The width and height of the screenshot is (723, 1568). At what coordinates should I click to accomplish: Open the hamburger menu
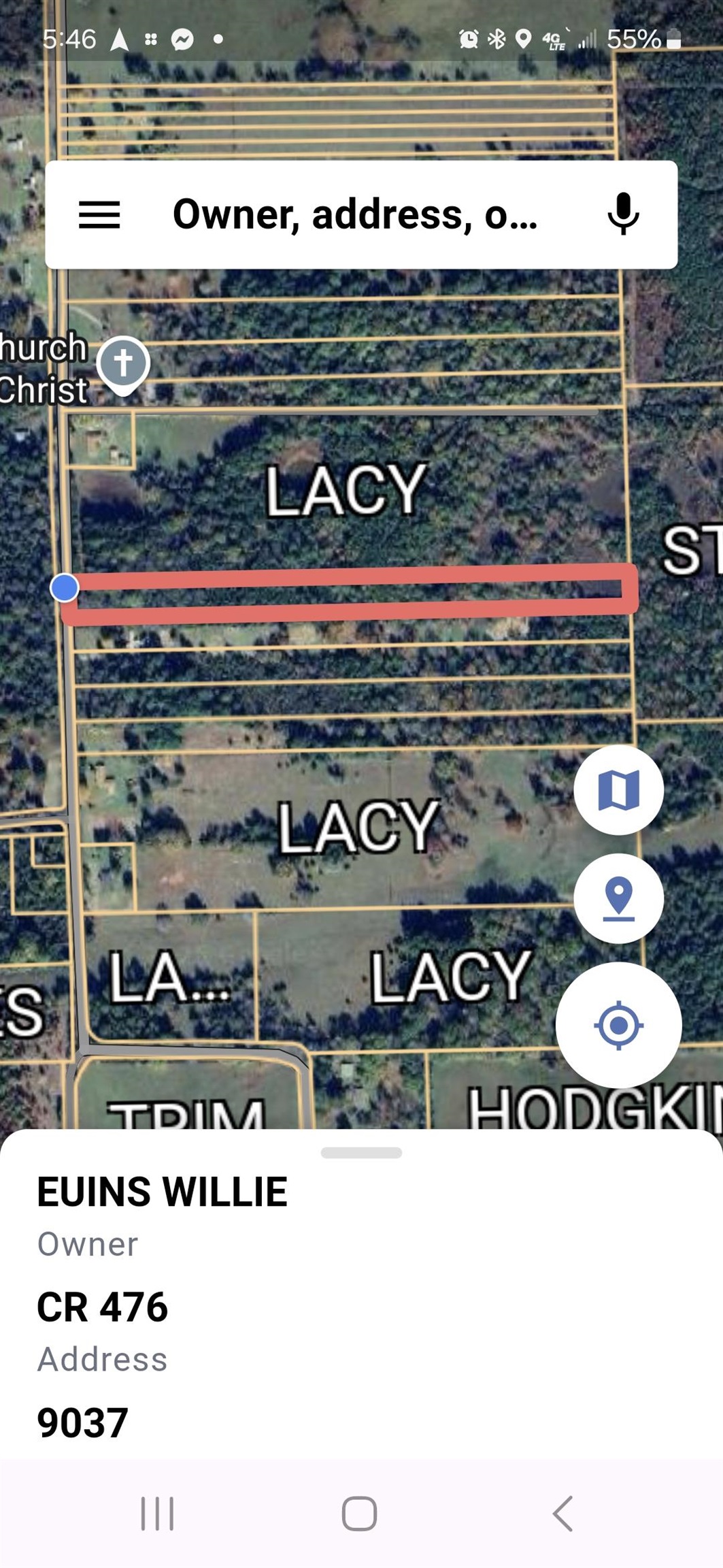(99, 215)
